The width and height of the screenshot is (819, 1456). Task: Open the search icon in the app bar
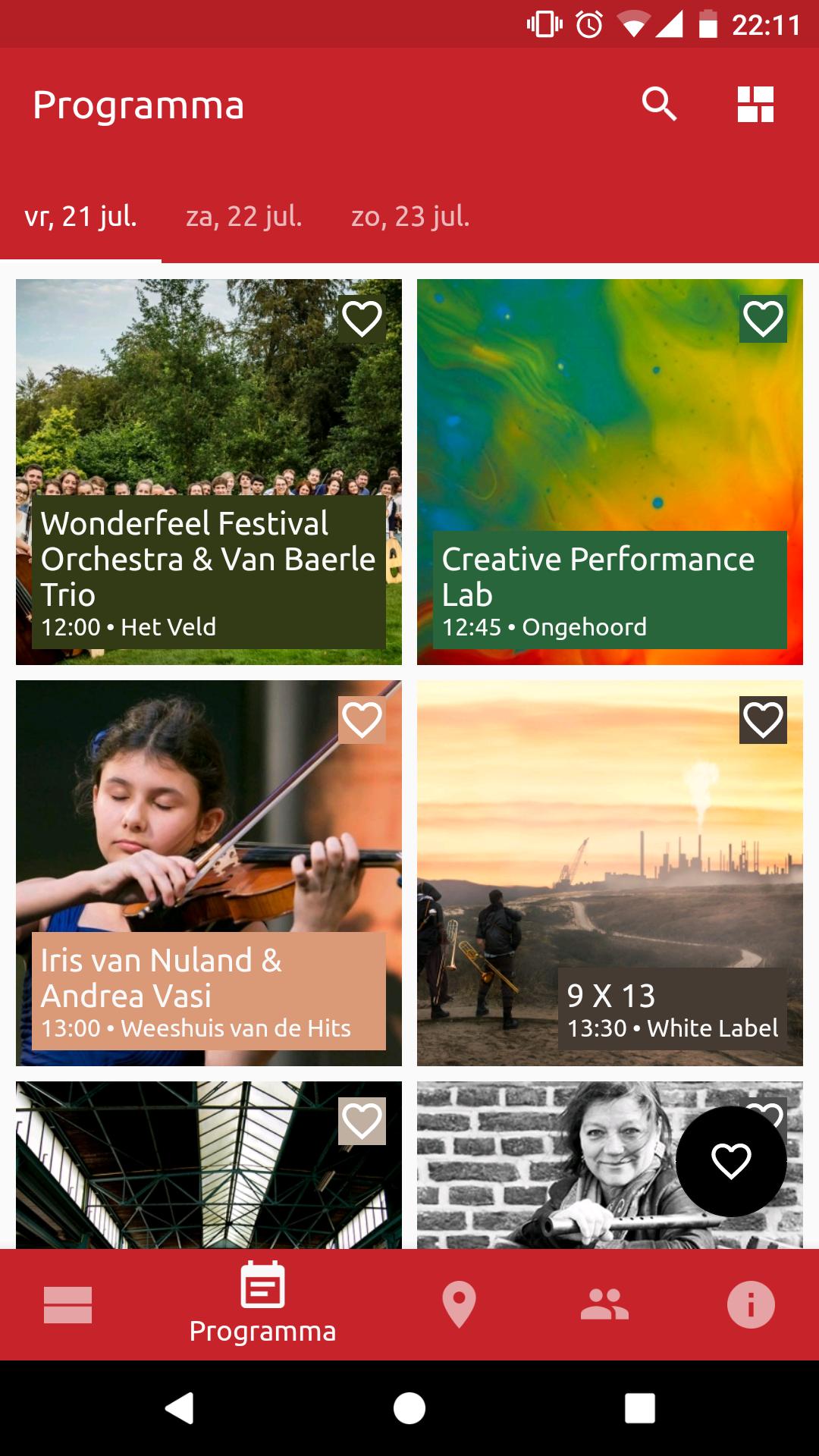point(658,105)
